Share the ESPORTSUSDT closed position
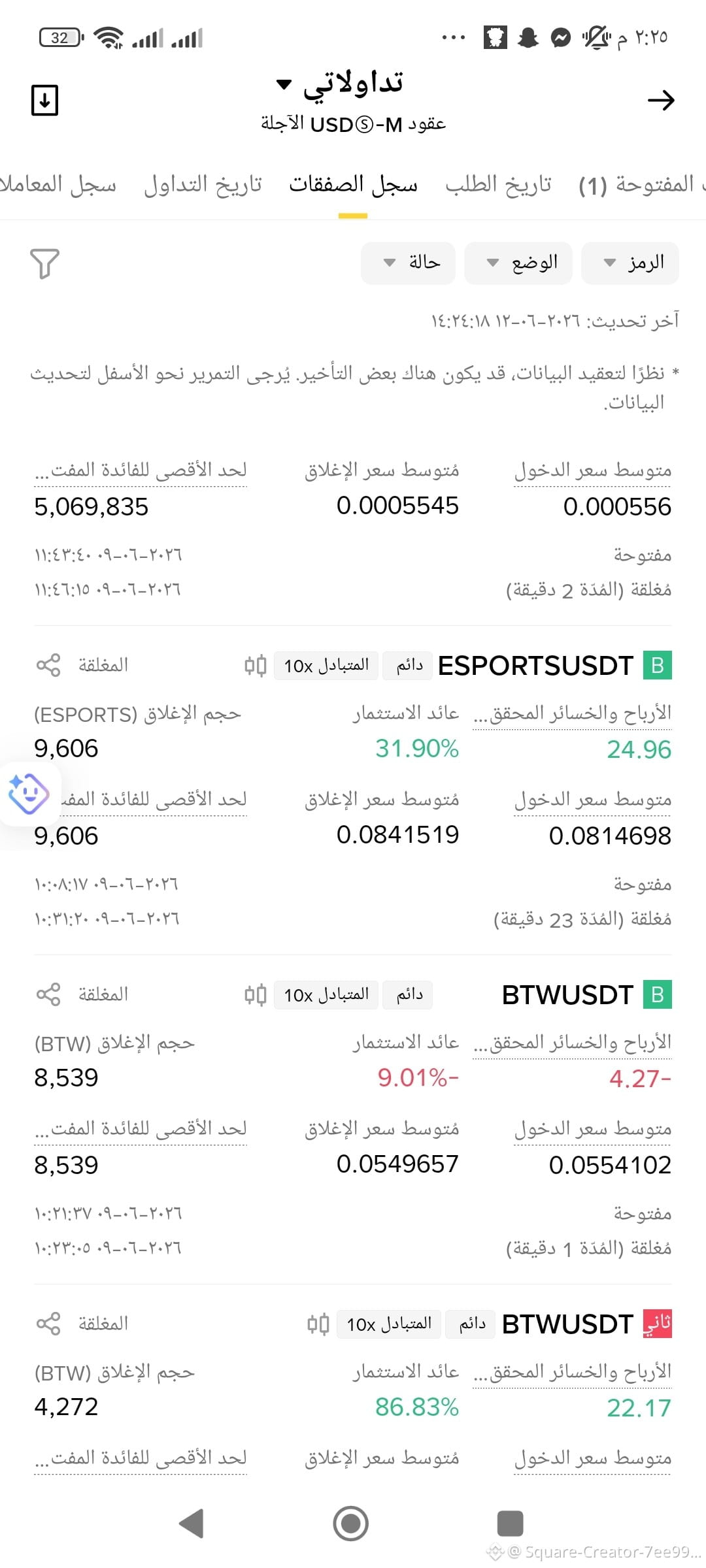This screenshot has height=1568, width=706. click(48, 665)
